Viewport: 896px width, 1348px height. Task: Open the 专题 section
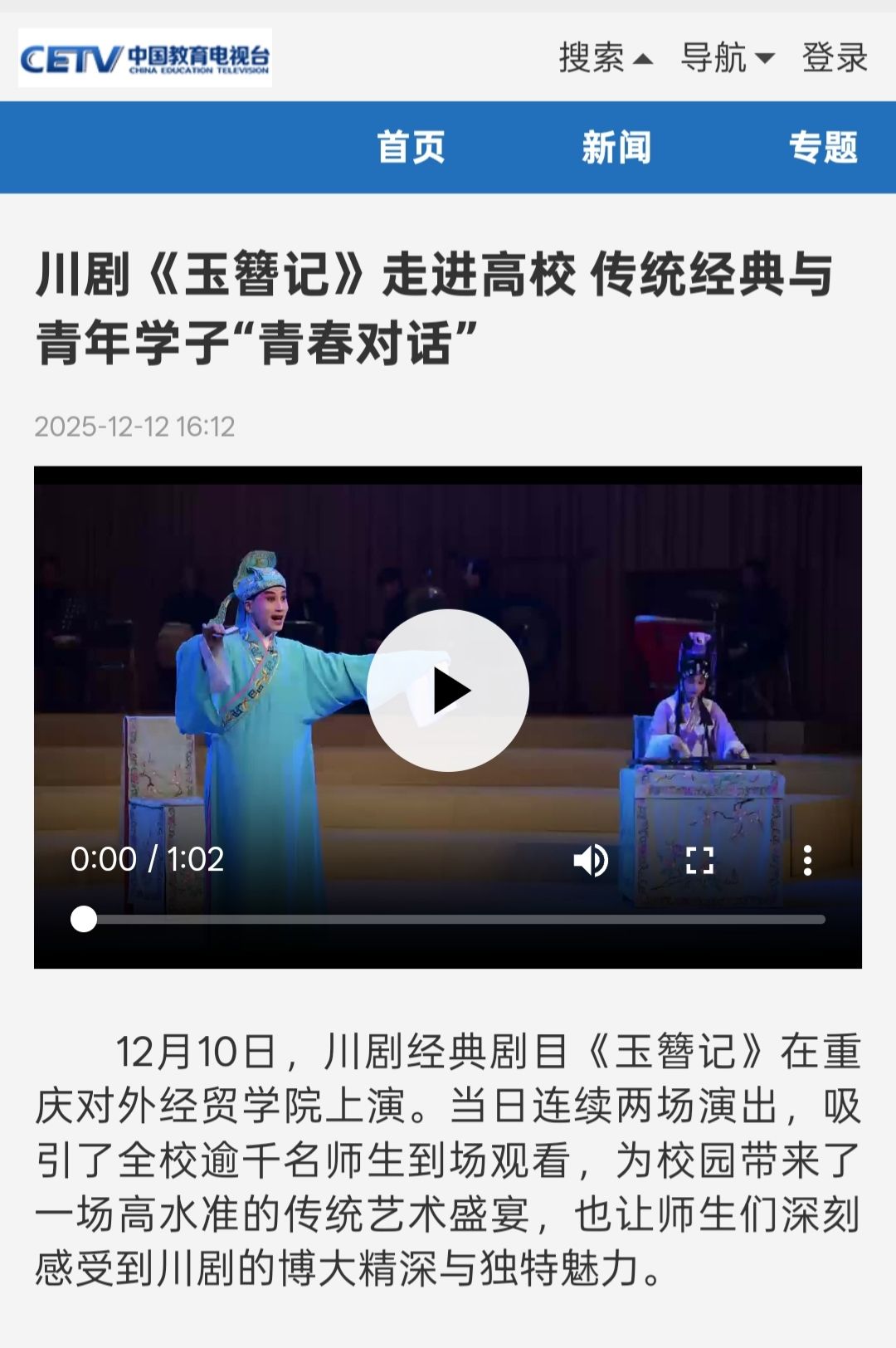coord(822,148)
